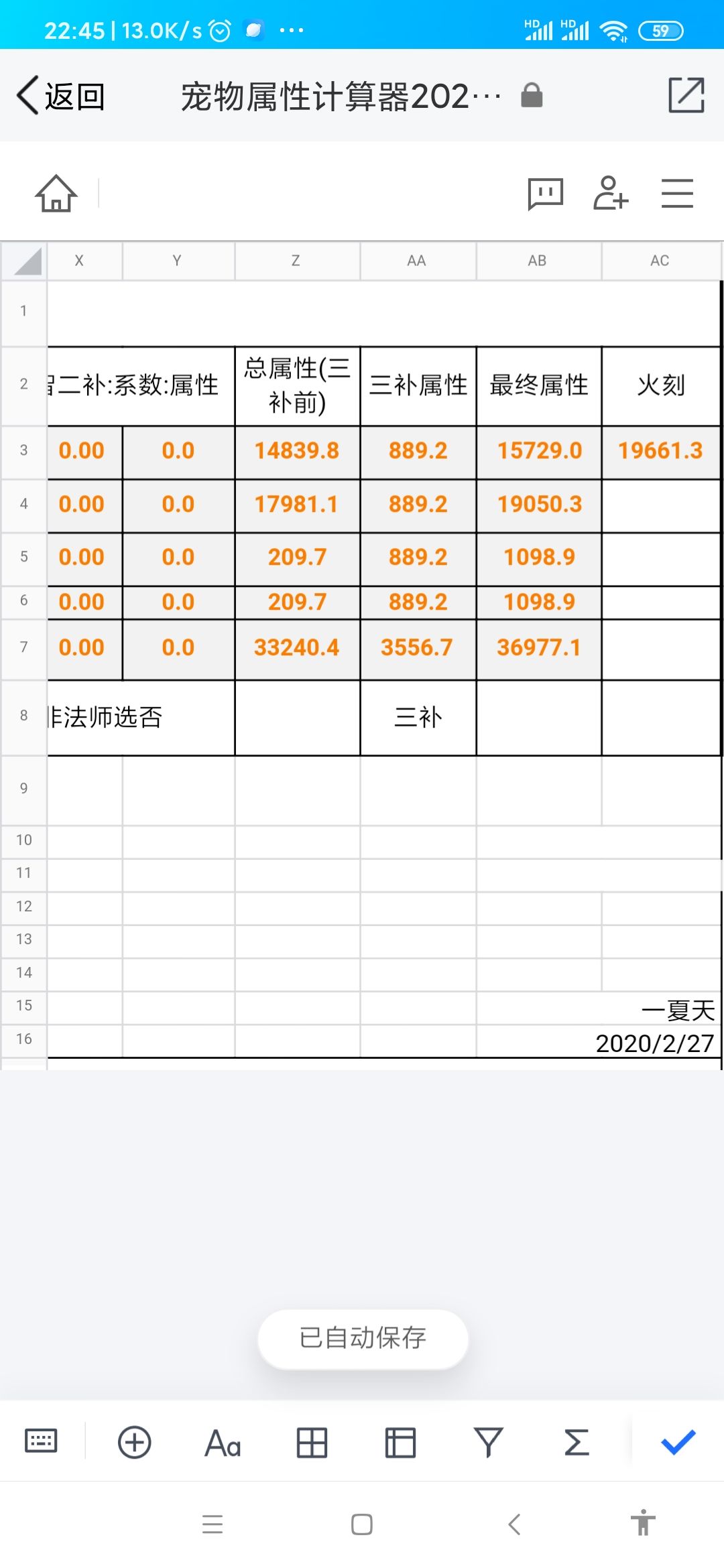Select row 3 header

(x=24, y=450)
